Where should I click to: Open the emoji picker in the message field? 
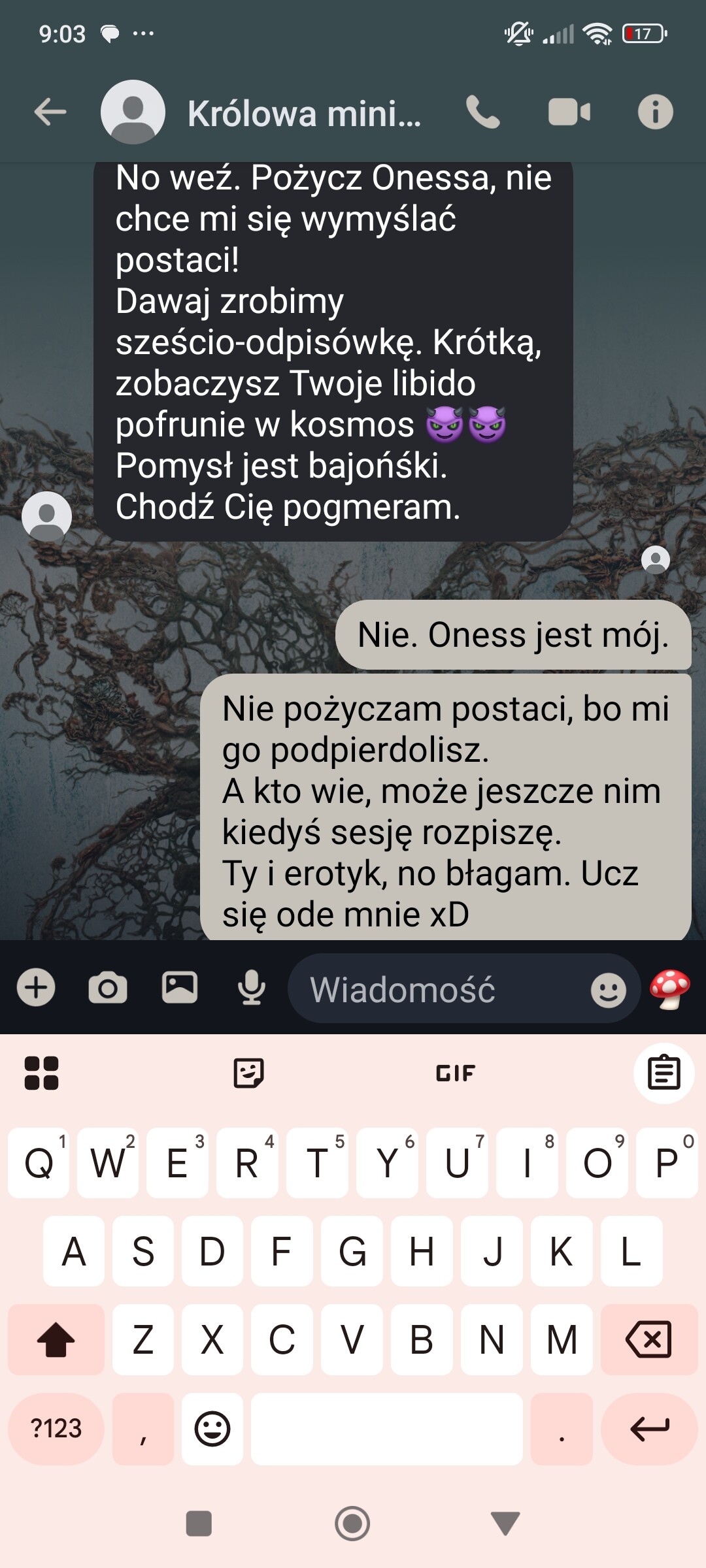(x=609, y=990)
